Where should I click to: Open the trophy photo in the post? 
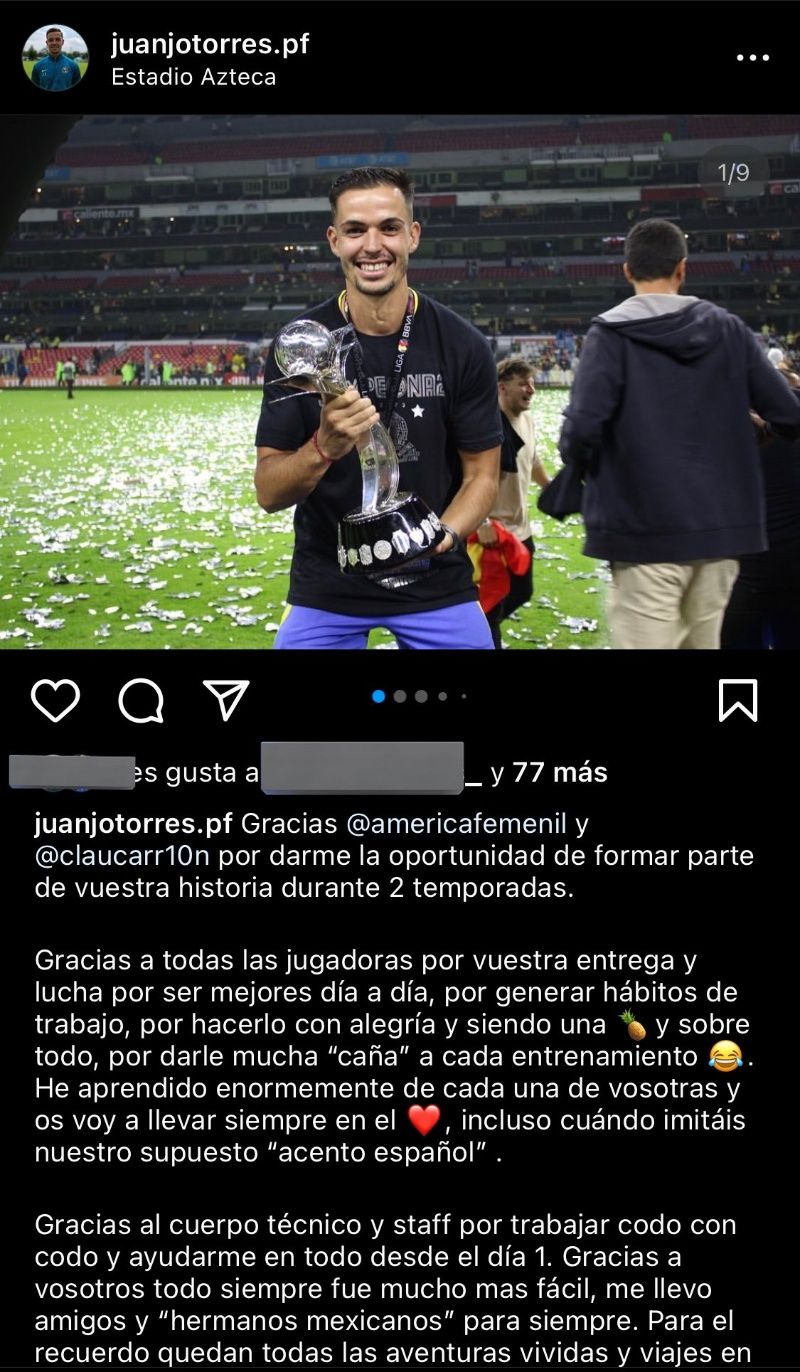pos(400,382)
